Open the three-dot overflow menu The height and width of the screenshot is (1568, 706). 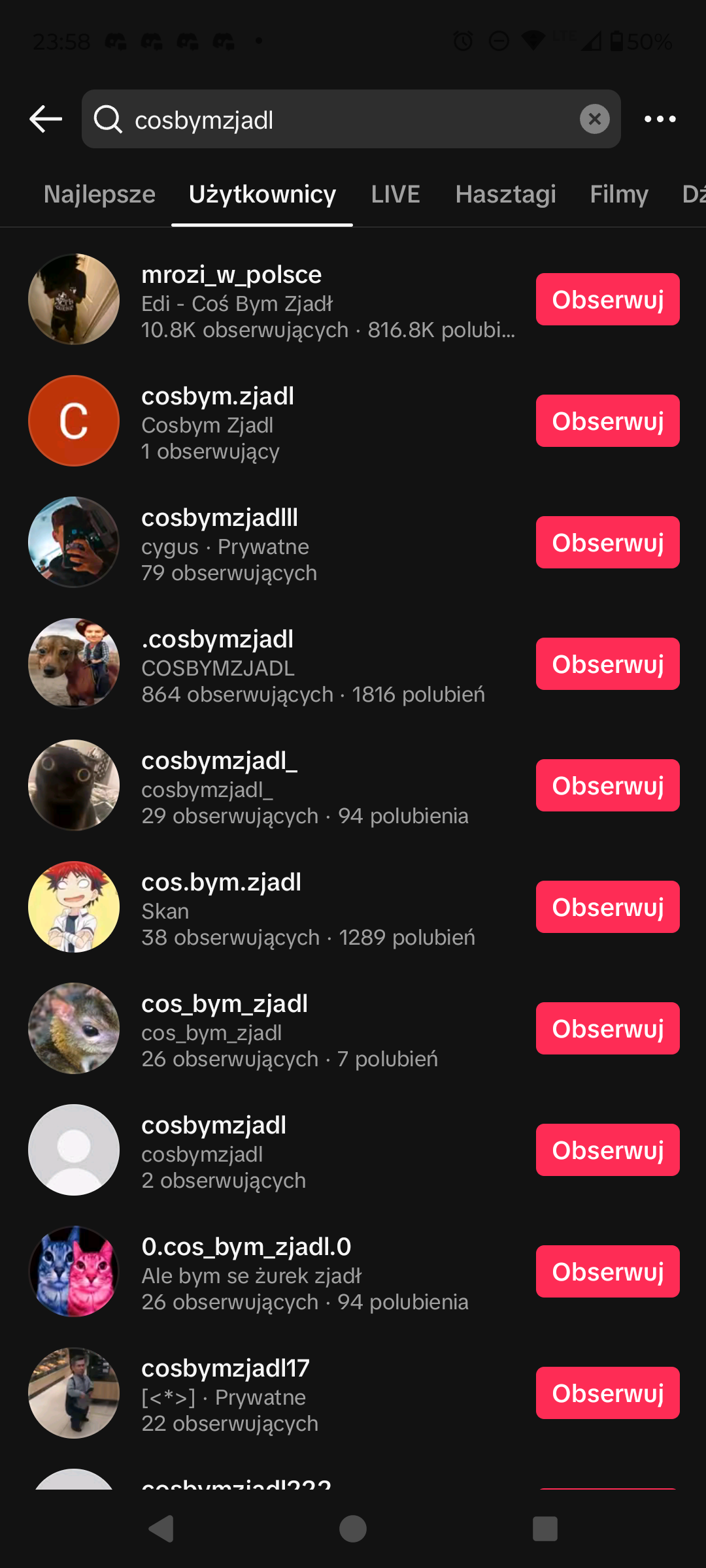point(660,119)
